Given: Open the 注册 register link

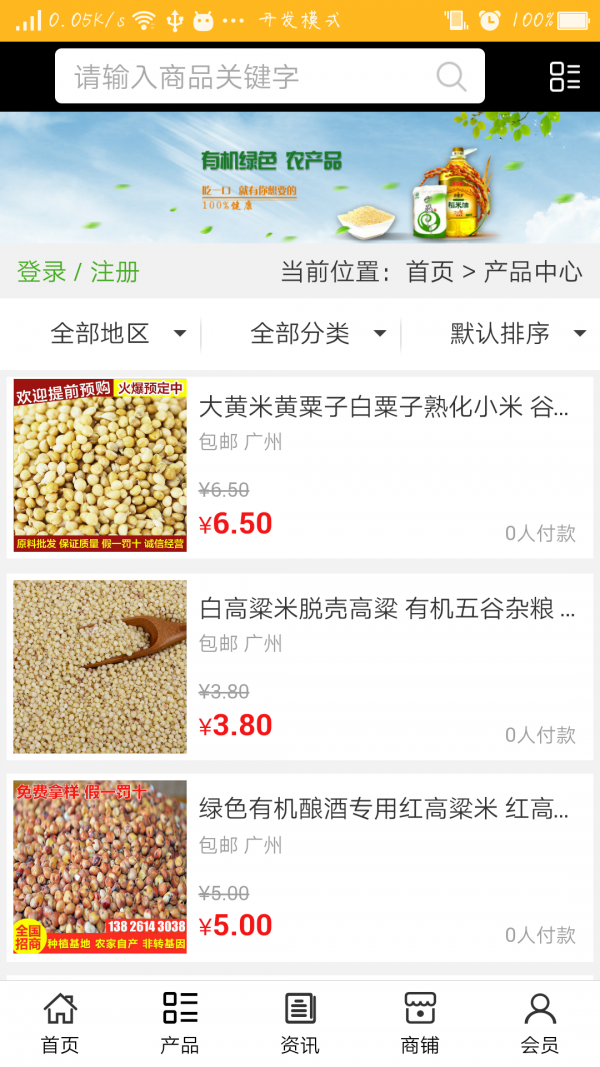Looking at the screenshot, I should pyautogui.click(x=115, y=272).
